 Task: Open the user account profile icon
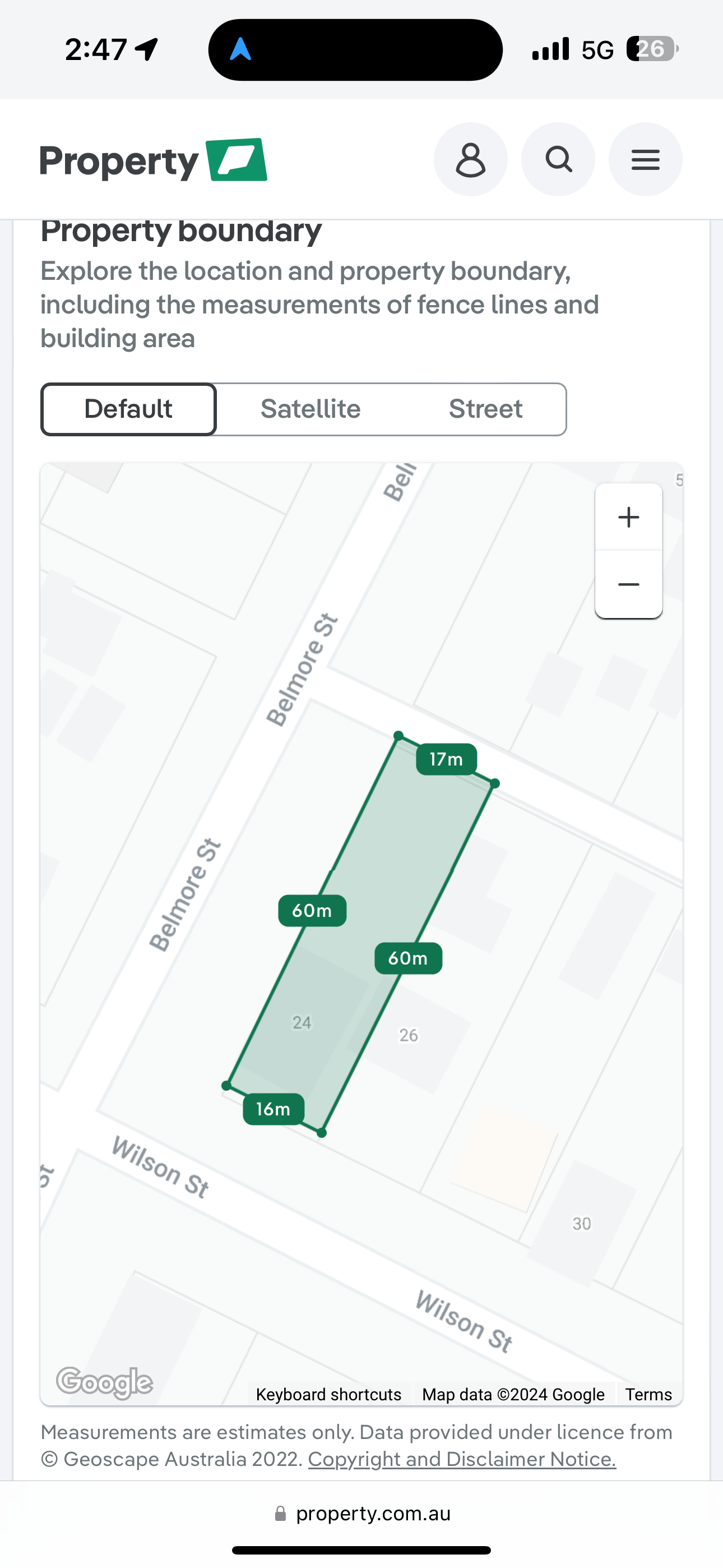tap(470, 159)
